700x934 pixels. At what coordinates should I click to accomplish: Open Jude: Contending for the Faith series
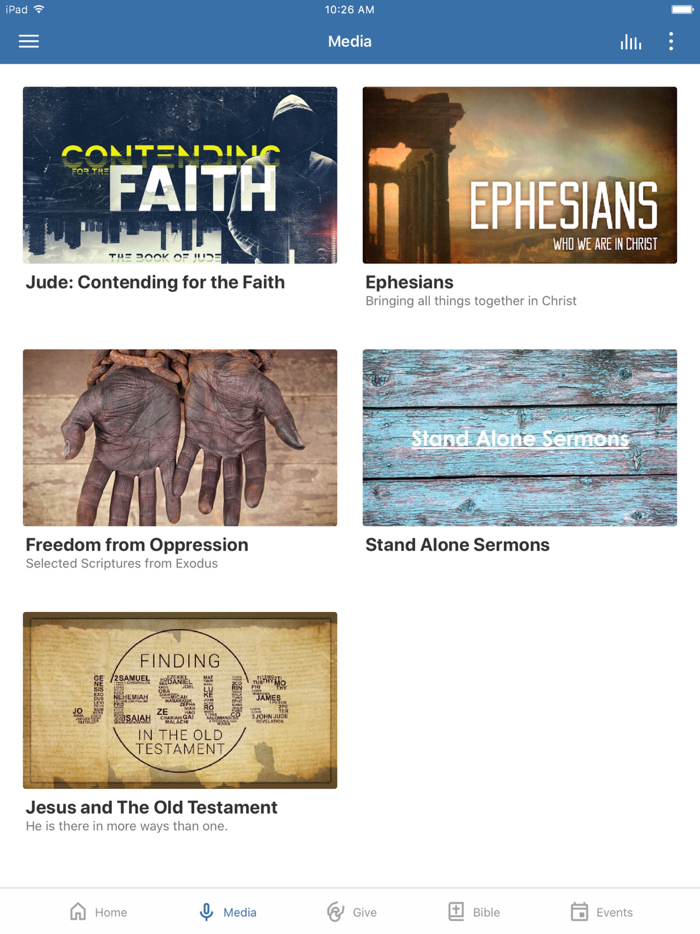pos(180,176)
